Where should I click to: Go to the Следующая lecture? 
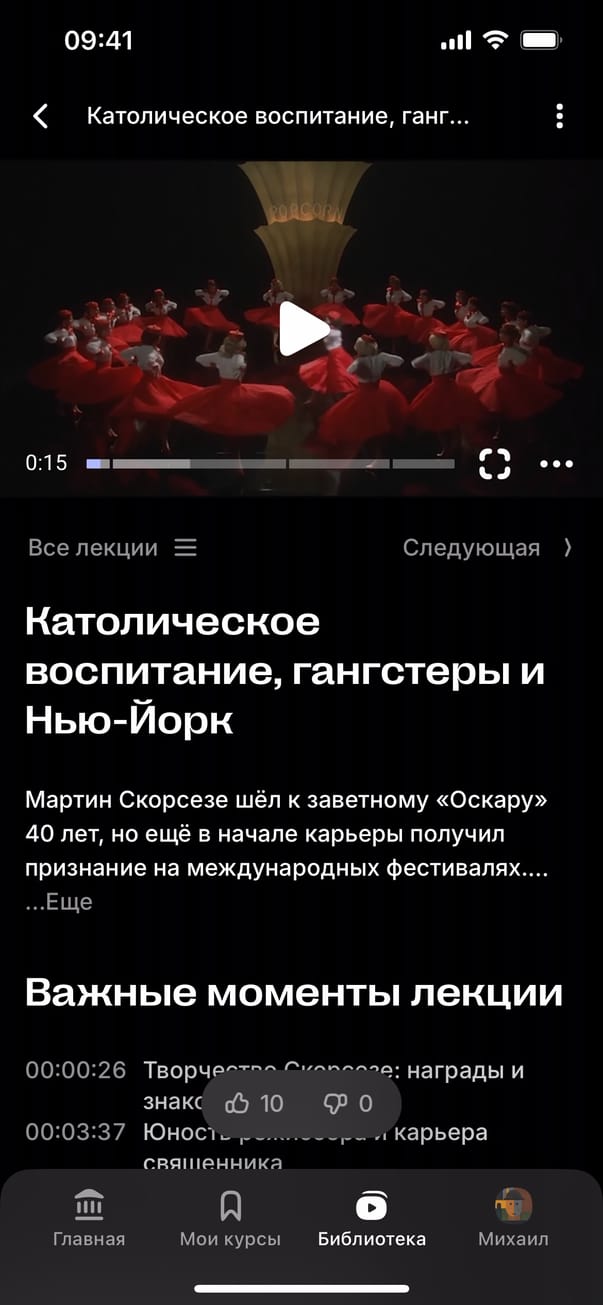coord(487,548)
